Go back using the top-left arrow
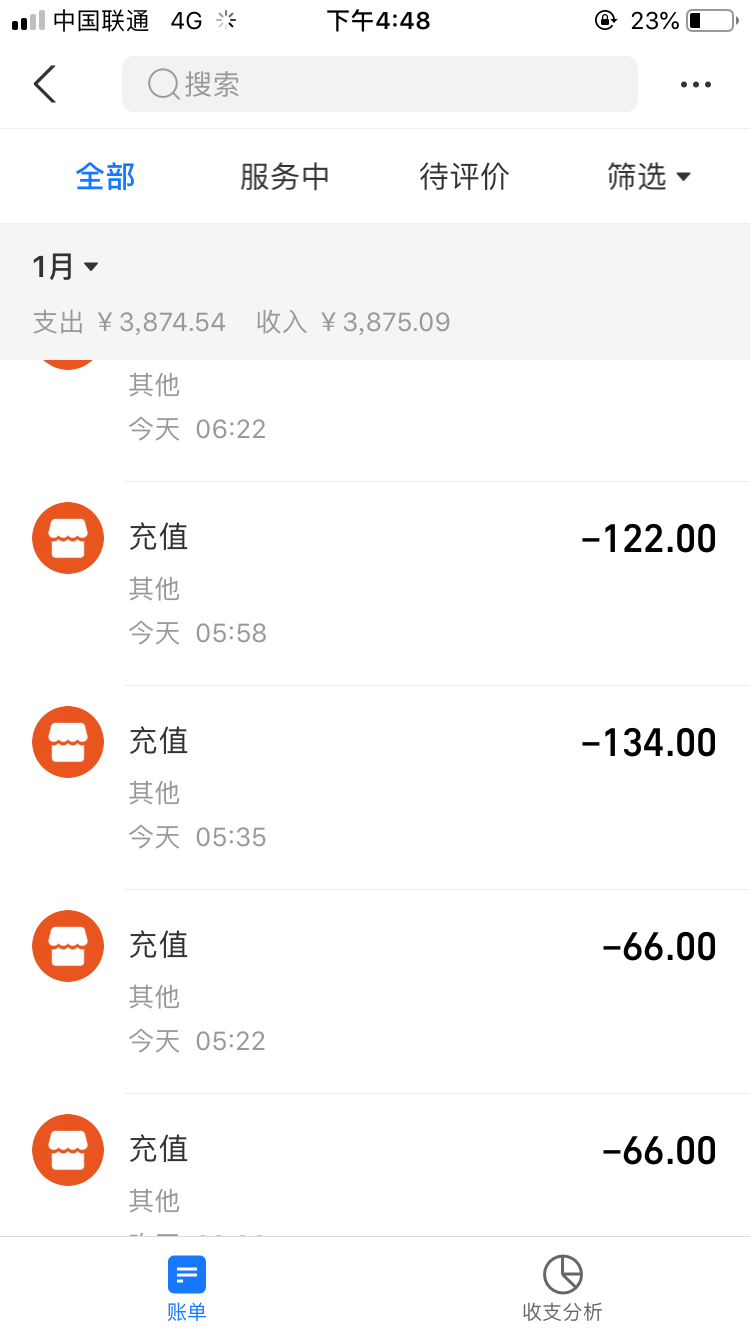Viewport: 750px width, 1334px height. point(45,84)
